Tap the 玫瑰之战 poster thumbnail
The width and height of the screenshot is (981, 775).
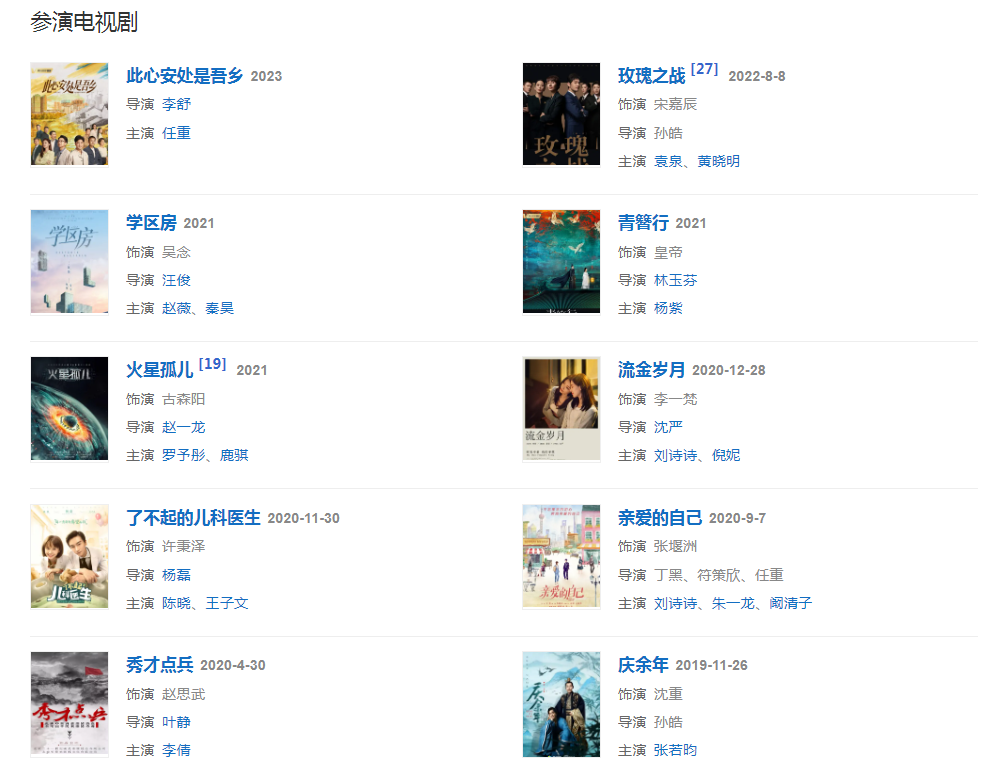pyautogui.click(x=561, y=114)
